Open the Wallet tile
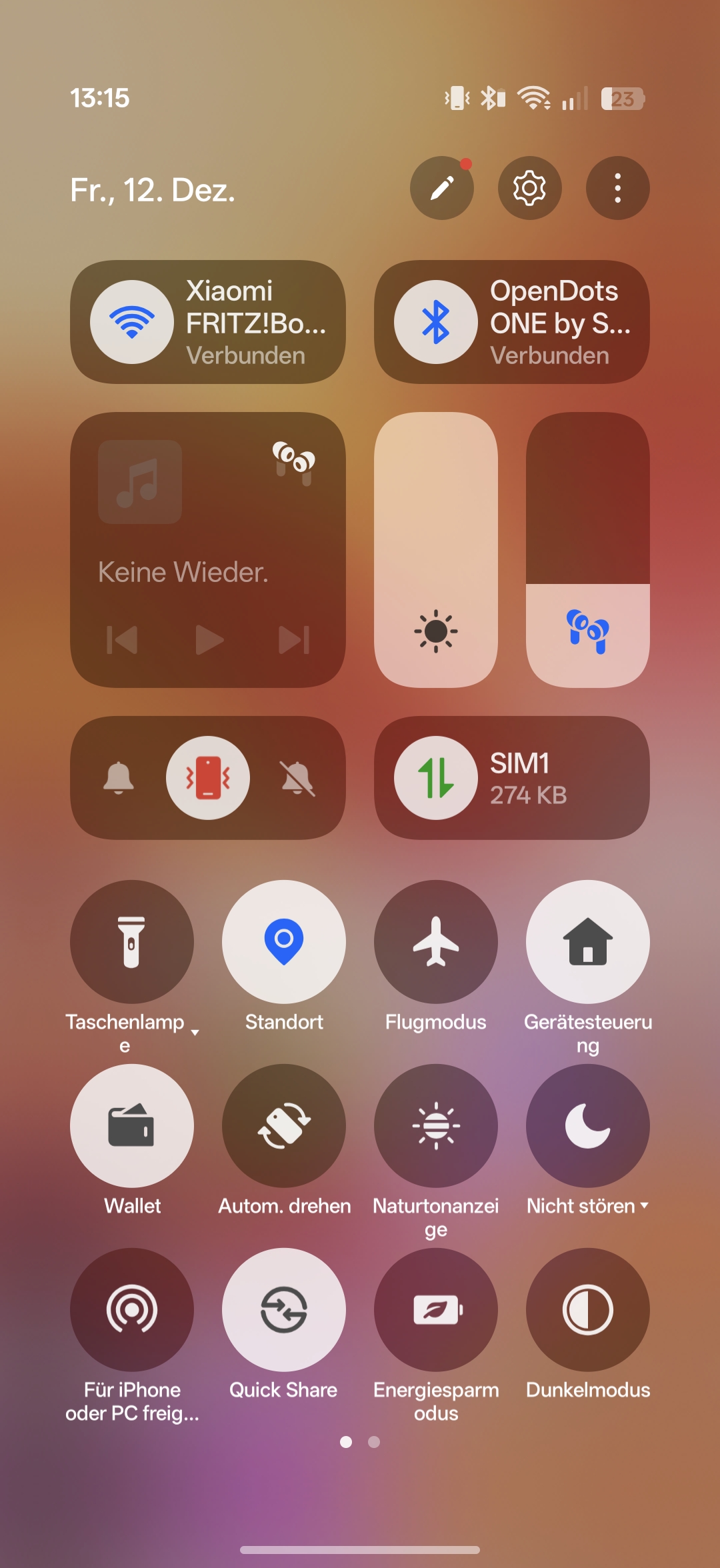The height and width of the screenshot is (1568, 720). tap(132, 1125)
